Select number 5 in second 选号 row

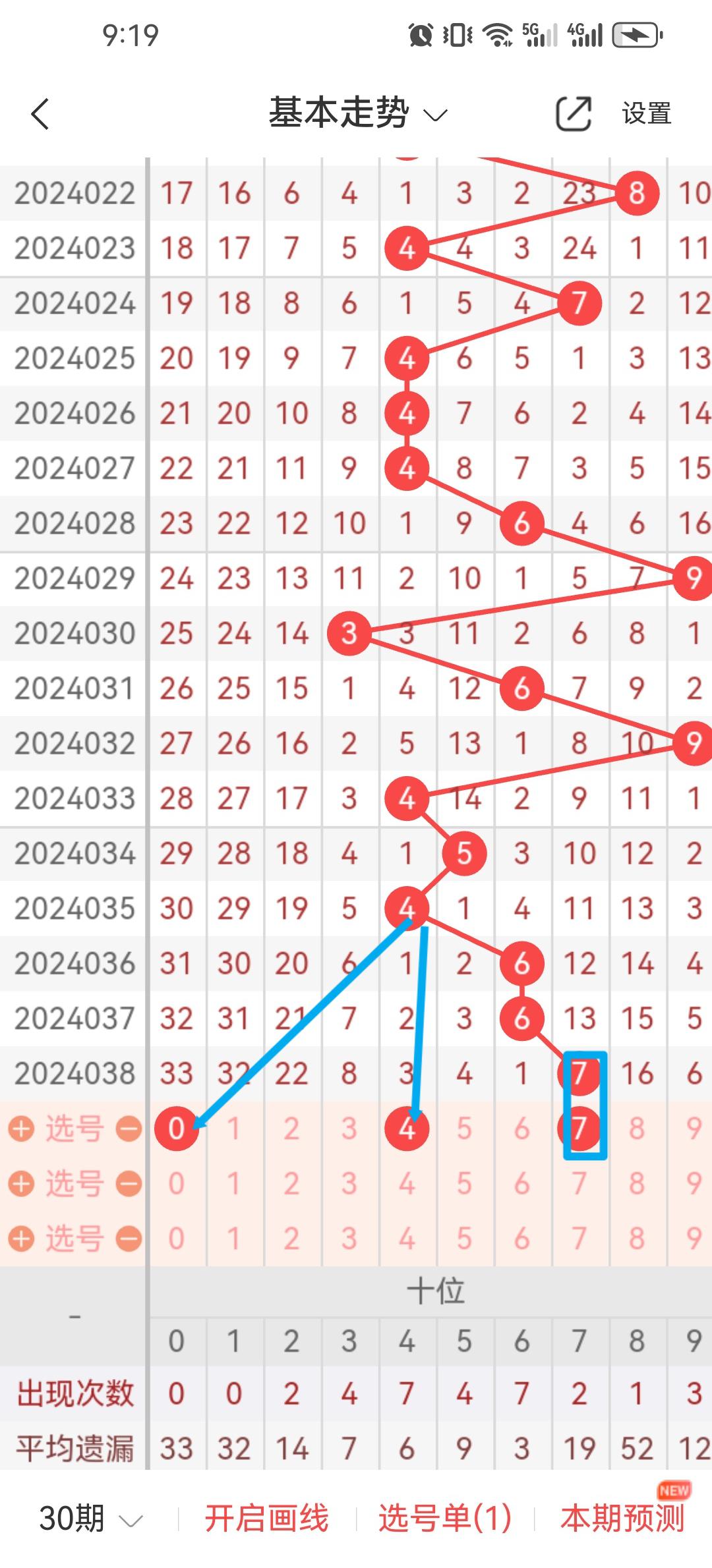point(464,1184)
